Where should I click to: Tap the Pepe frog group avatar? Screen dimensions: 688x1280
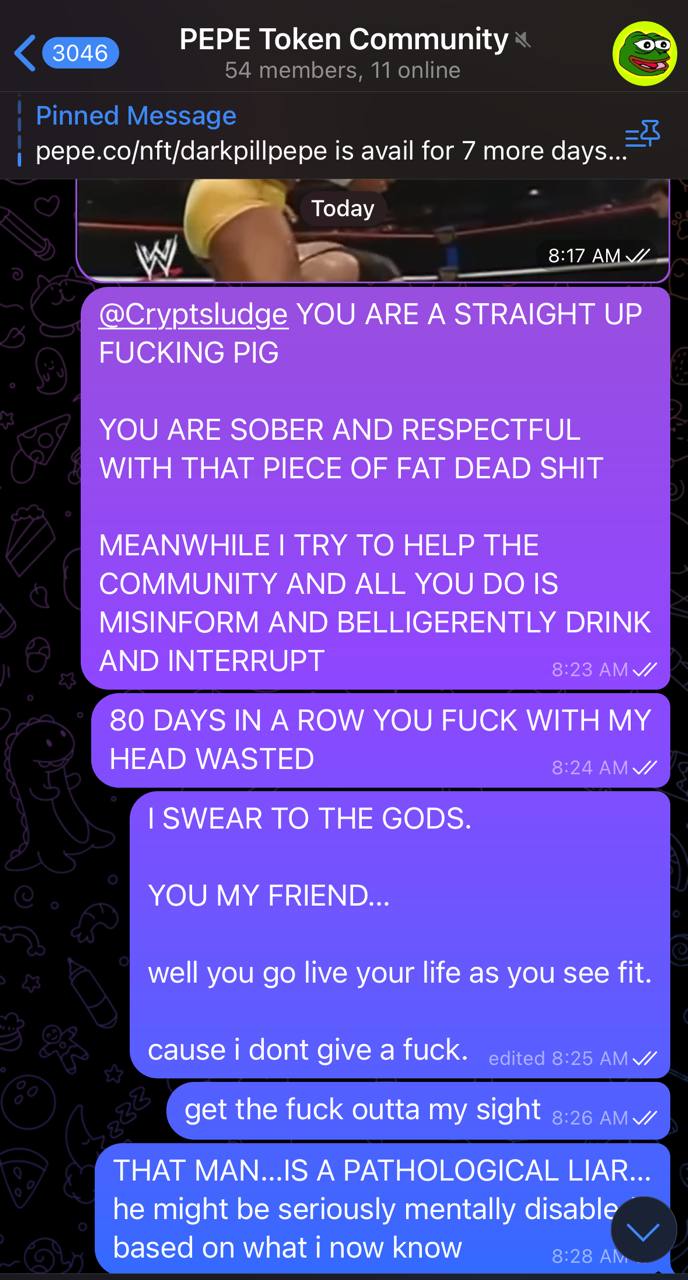(x=644, y=53)
